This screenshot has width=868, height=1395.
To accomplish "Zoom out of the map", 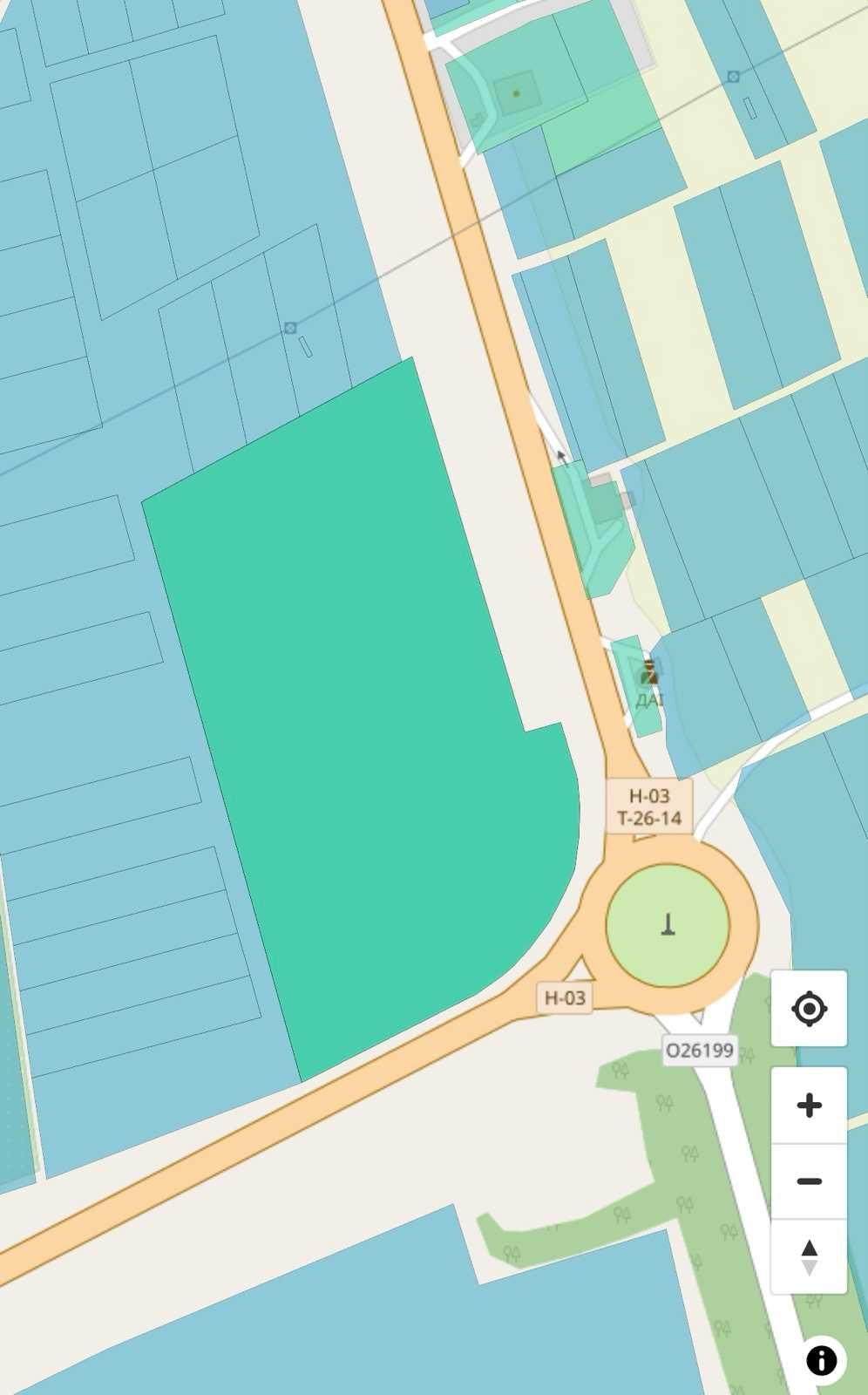I will click(x=809, y=1181).
